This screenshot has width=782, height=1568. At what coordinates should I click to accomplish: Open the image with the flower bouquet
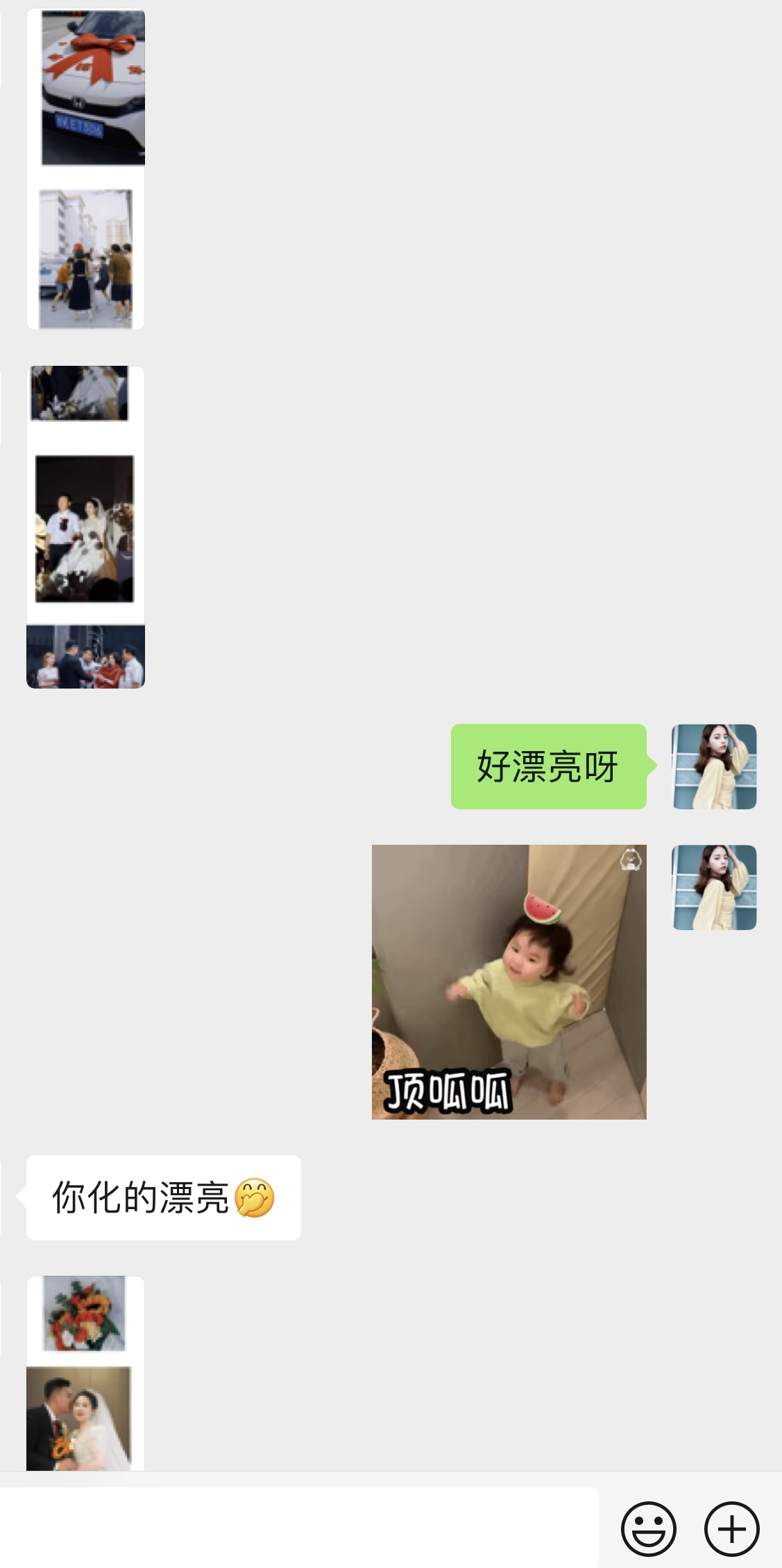pos(84,1313)
